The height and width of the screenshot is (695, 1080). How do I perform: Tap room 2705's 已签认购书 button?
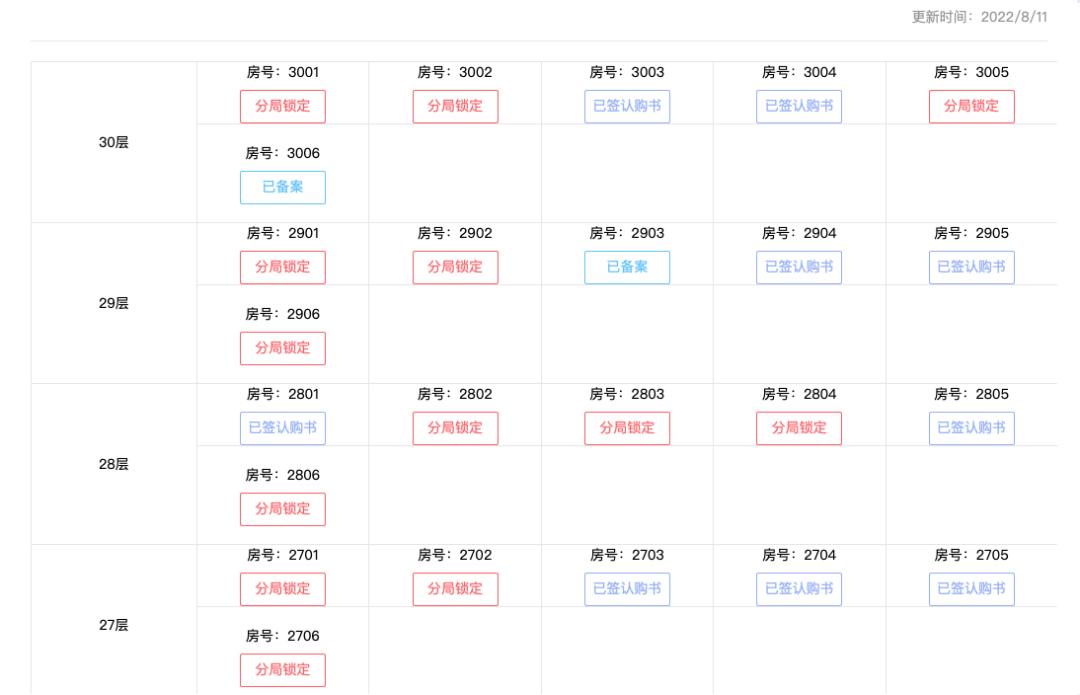pos(971,589)
